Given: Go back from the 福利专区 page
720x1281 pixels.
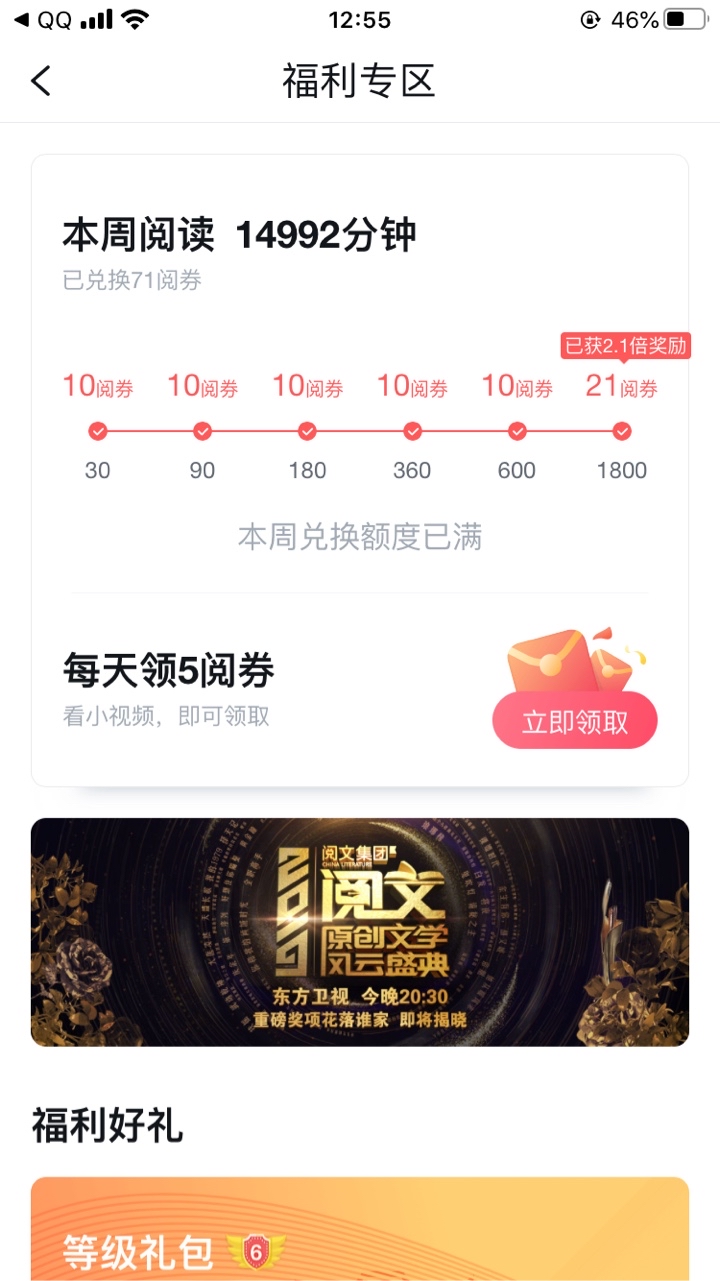Looking at the screenshot, I should [41, 81].
